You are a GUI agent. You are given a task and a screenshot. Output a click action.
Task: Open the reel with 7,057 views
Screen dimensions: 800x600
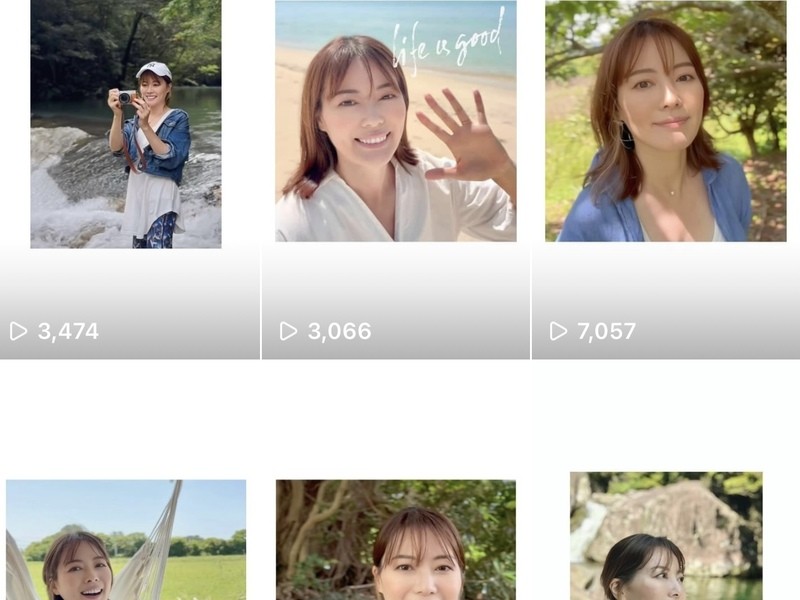pos(666,179)
